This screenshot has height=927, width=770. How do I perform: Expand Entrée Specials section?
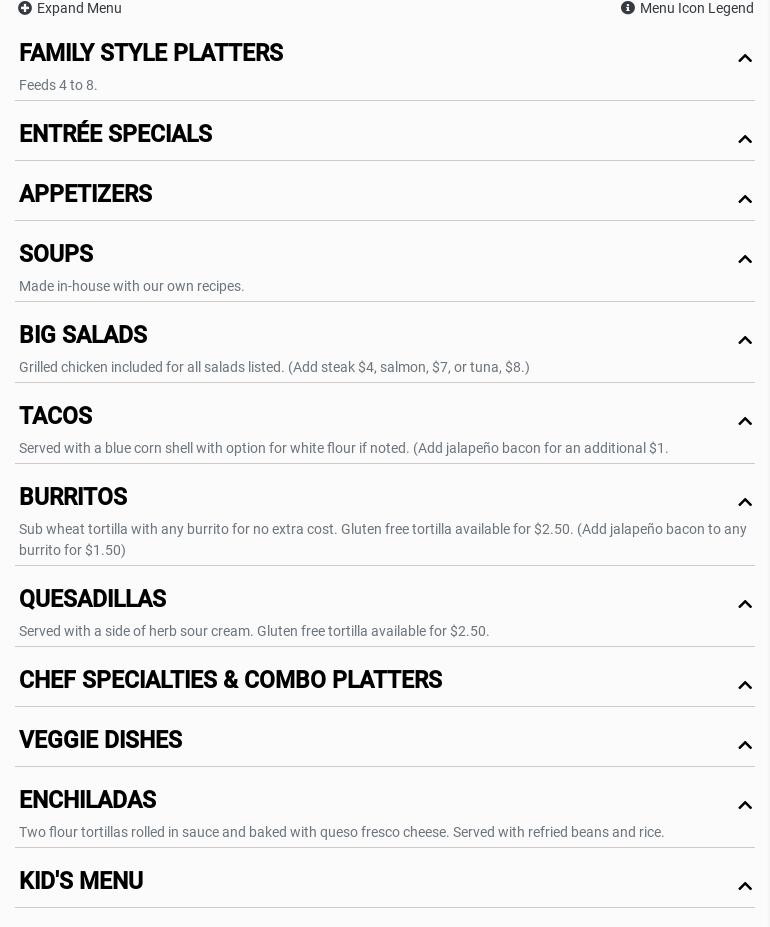click(116, 135)
